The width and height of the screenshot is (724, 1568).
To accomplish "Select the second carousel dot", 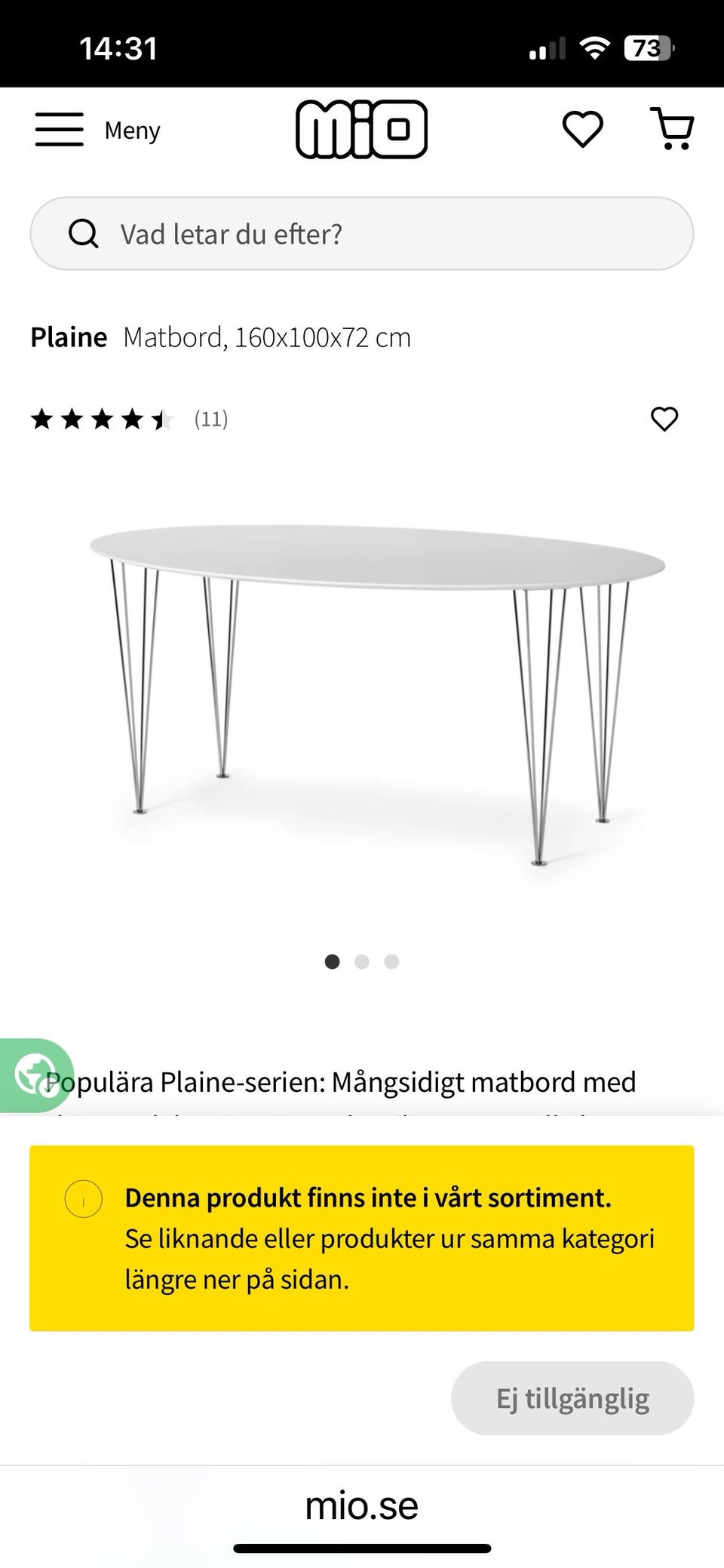I will click(362, 962).
